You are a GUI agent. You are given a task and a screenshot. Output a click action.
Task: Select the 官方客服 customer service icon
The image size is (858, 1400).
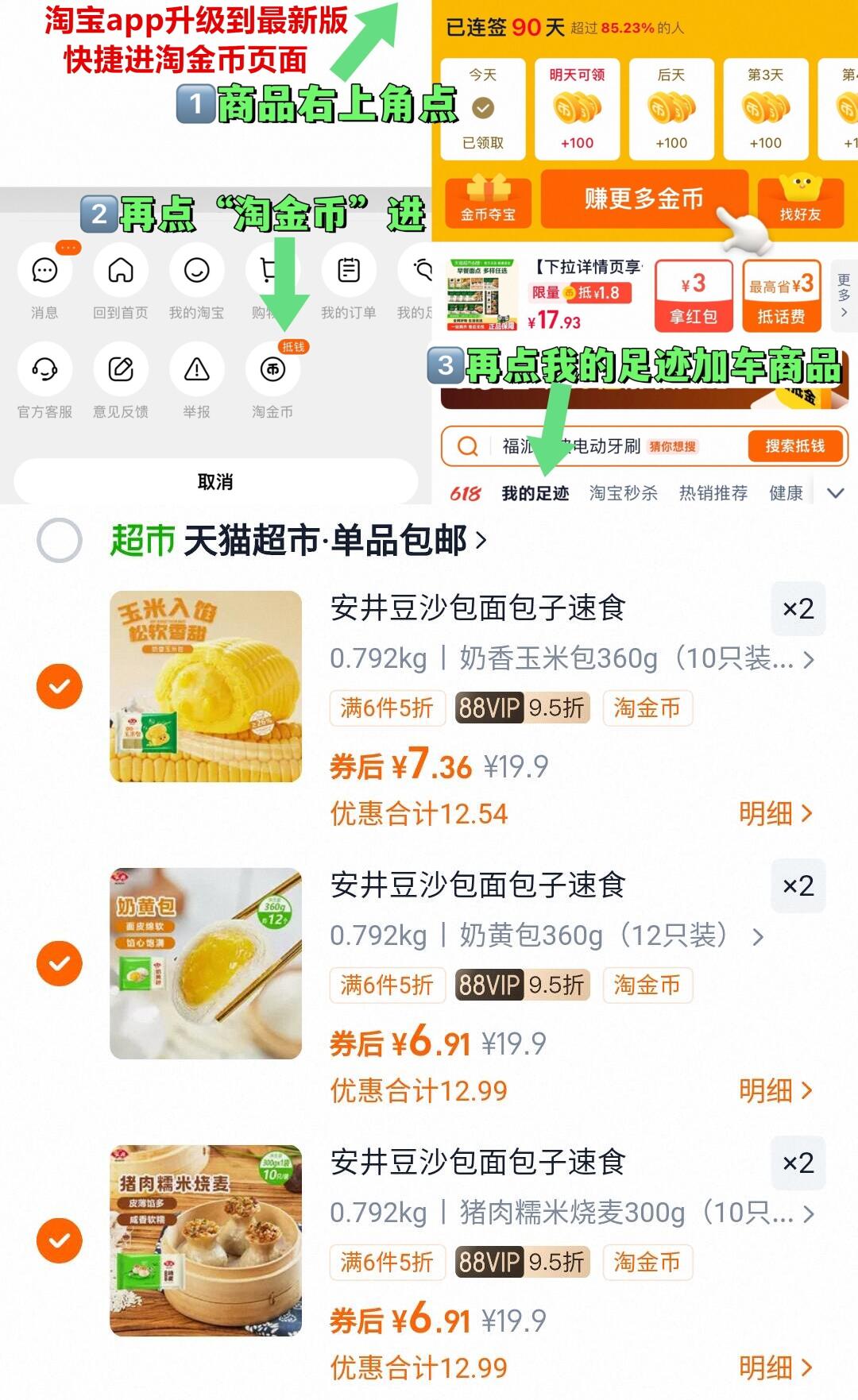(x=45, y=370)
